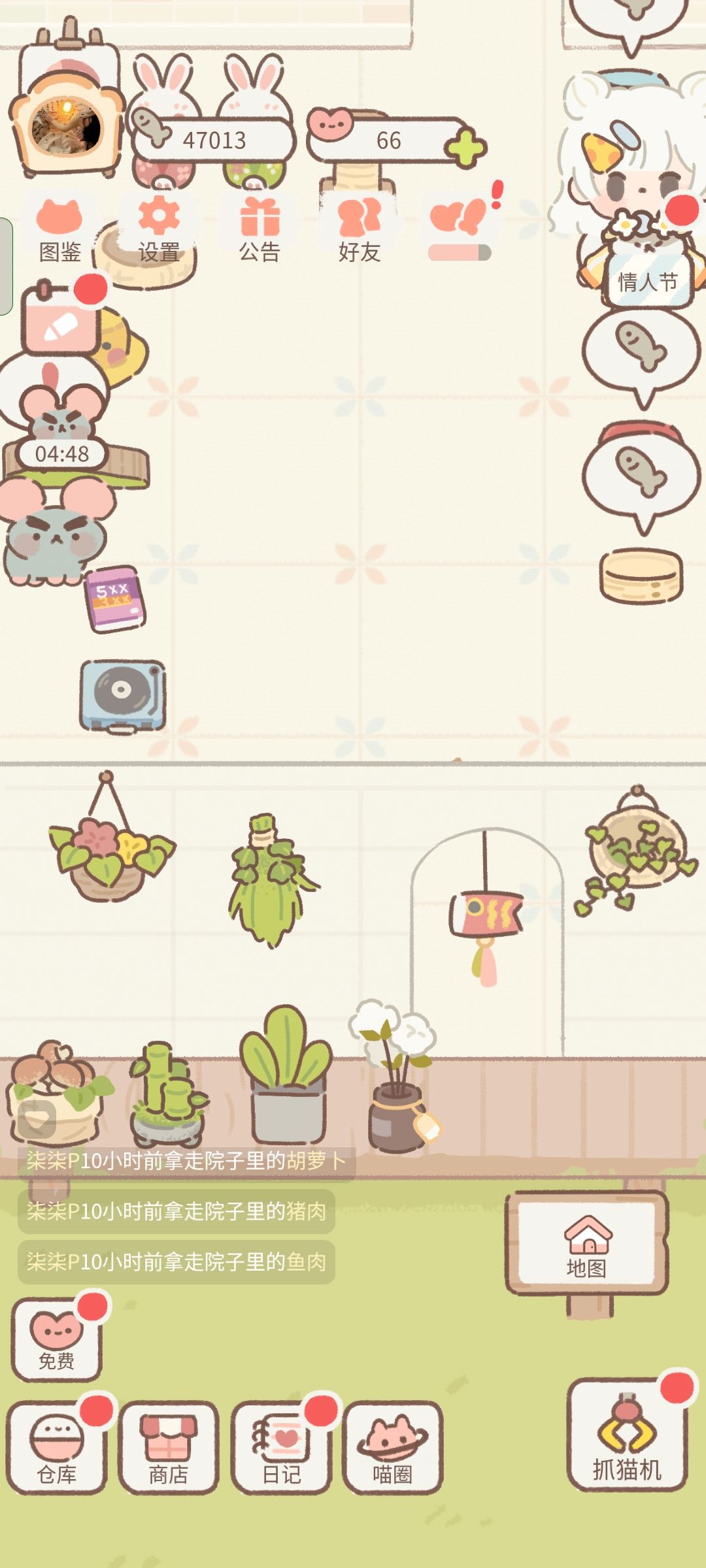
Task: Open the chat bubble above message log
Action: pos(37,1119)
